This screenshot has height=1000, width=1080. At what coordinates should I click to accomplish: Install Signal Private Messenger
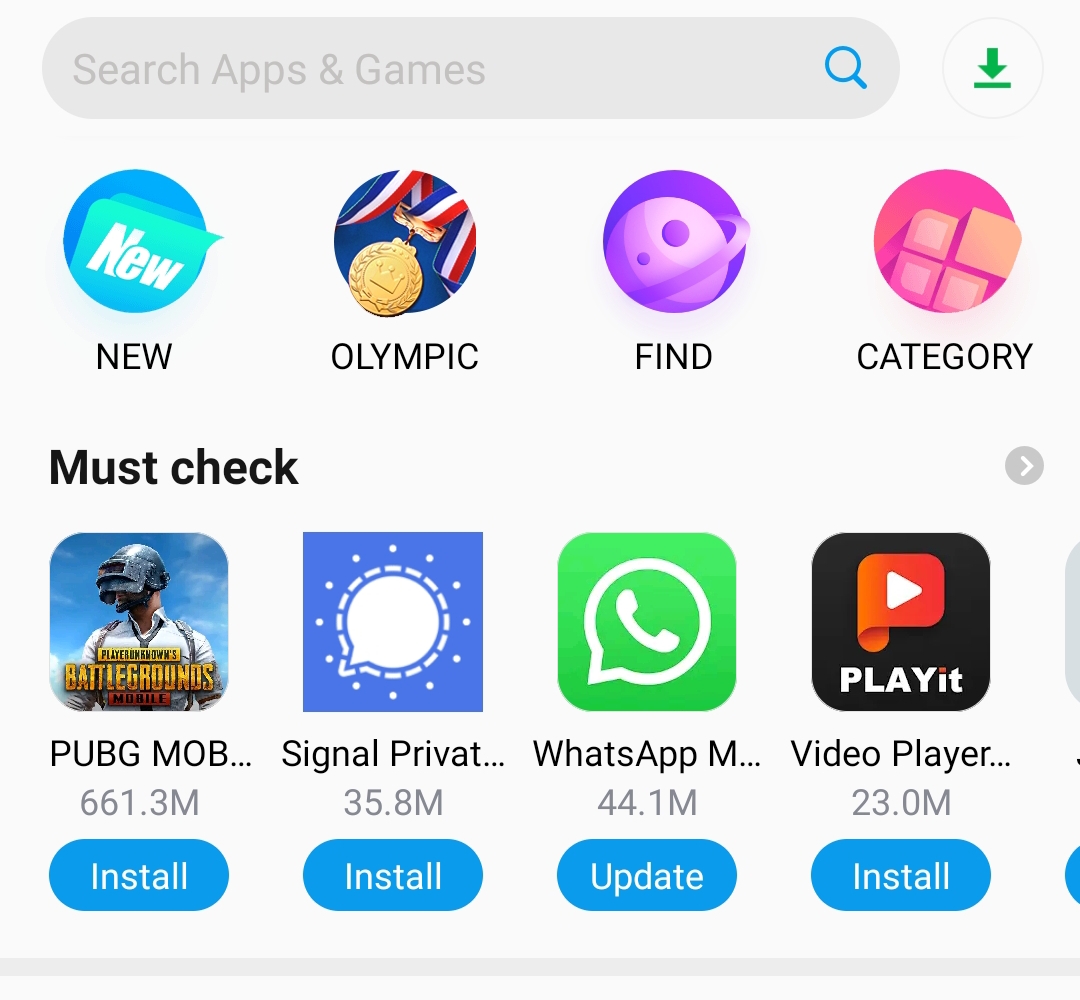click(393, 876)
